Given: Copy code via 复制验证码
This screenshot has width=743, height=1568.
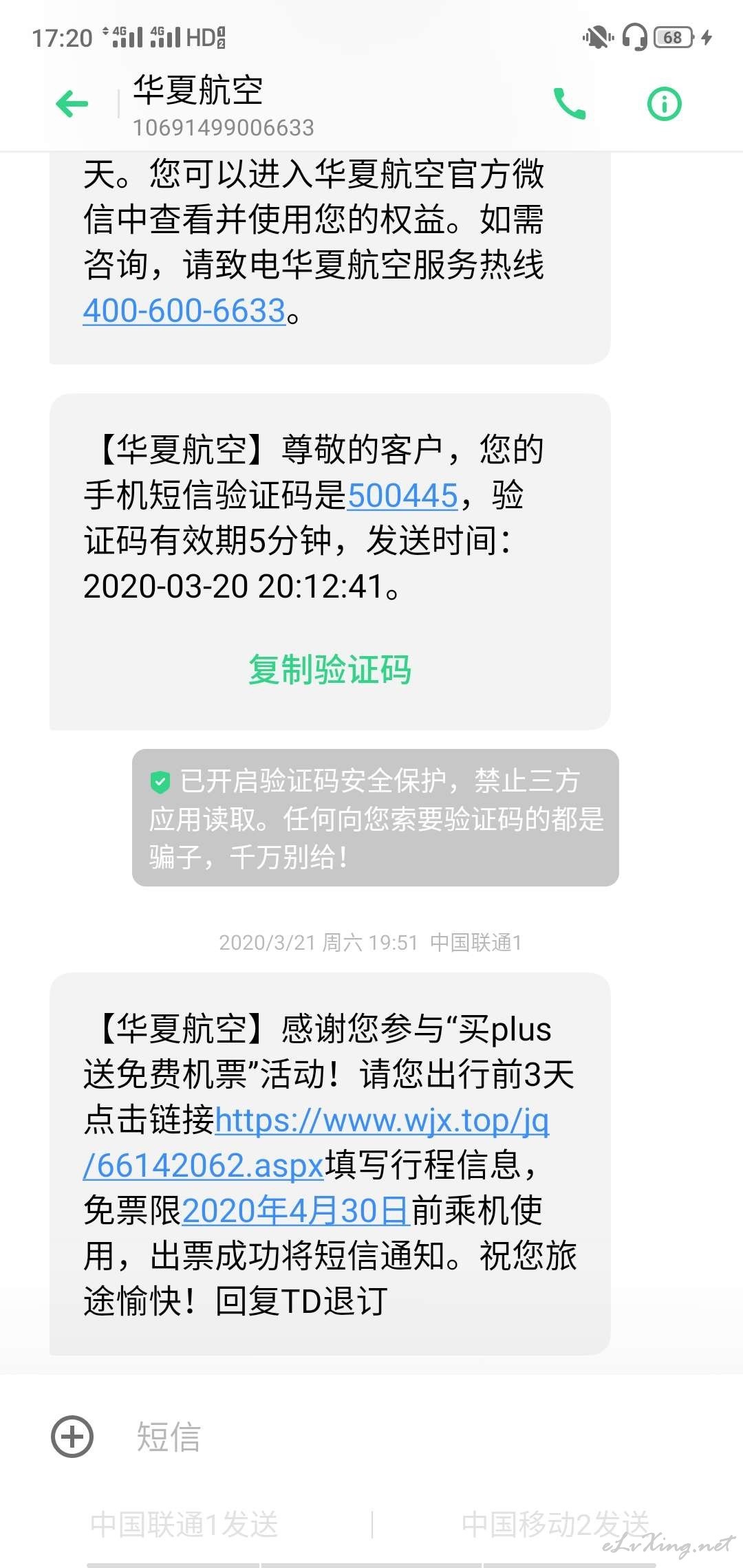Looking at the screenshot, I should point(330,670).
